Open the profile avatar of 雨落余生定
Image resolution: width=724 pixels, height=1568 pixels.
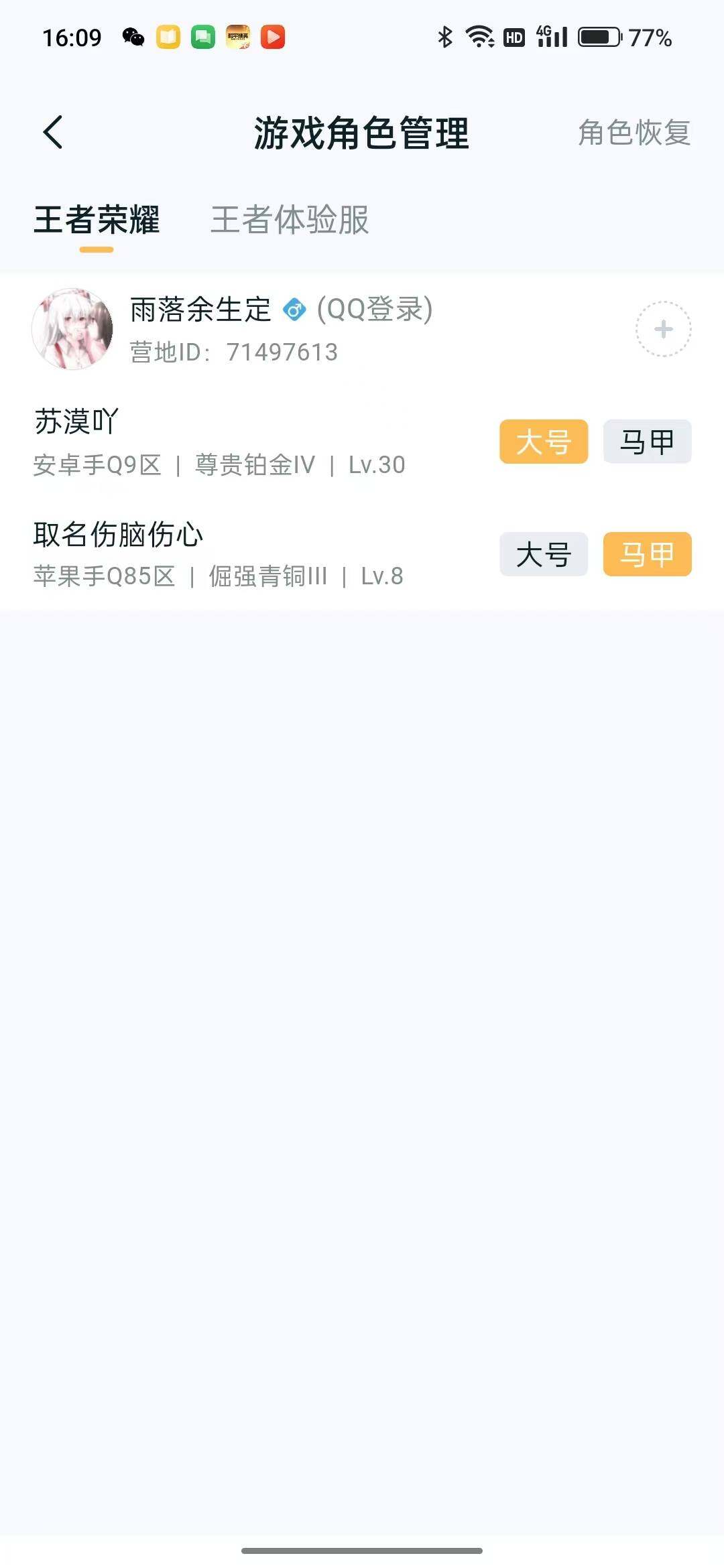(x=72, y=328)
